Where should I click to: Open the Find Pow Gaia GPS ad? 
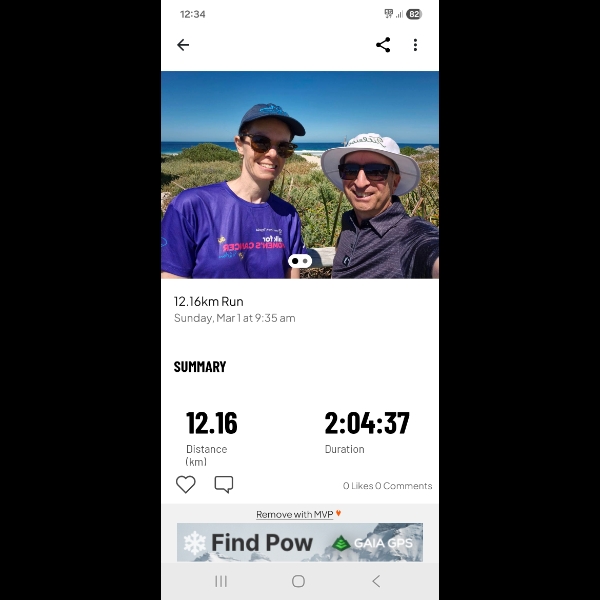click(x=300, y=543)
